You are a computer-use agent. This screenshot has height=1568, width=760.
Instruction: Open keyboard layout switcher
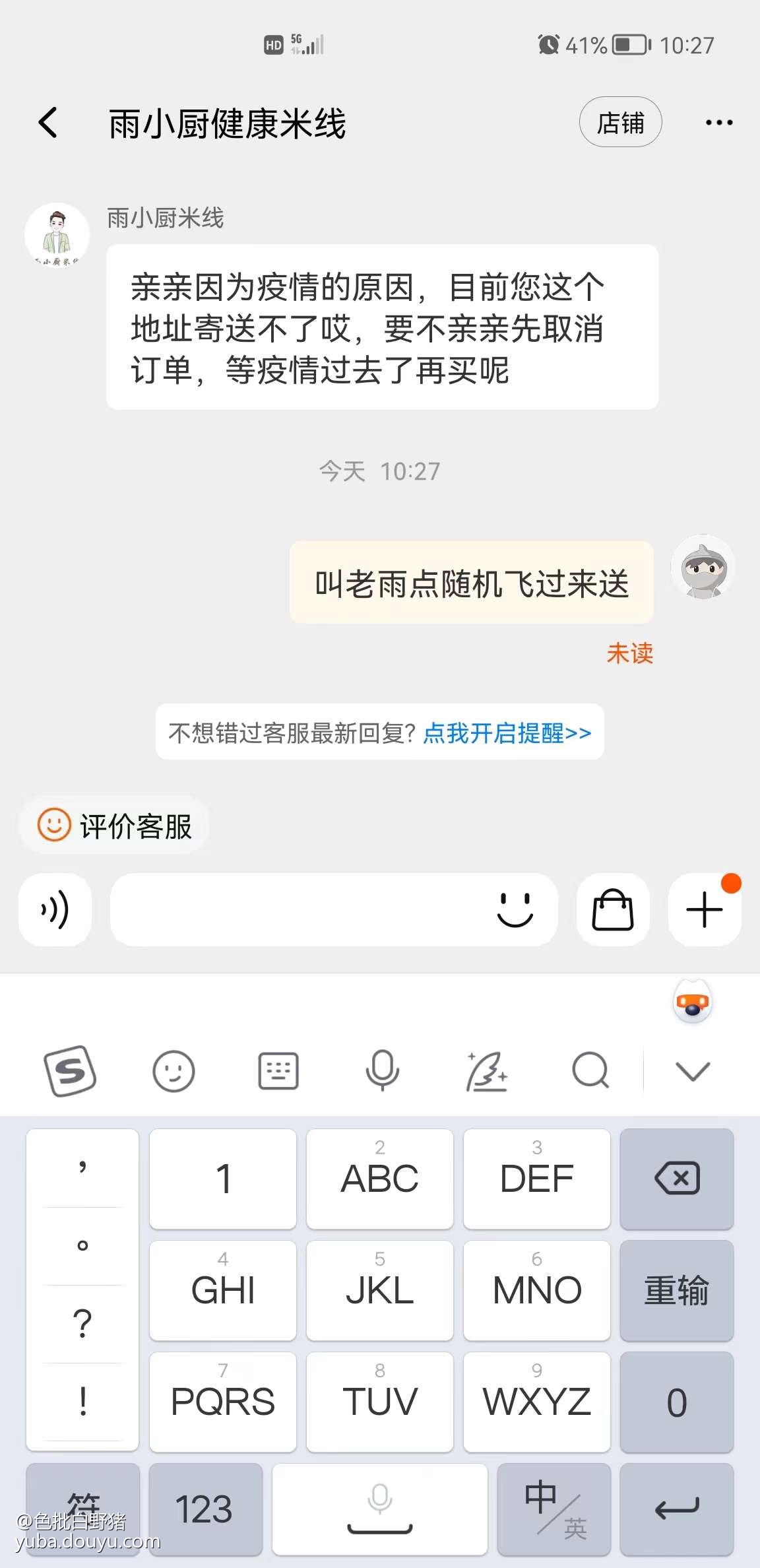(x=278, y=1070)
